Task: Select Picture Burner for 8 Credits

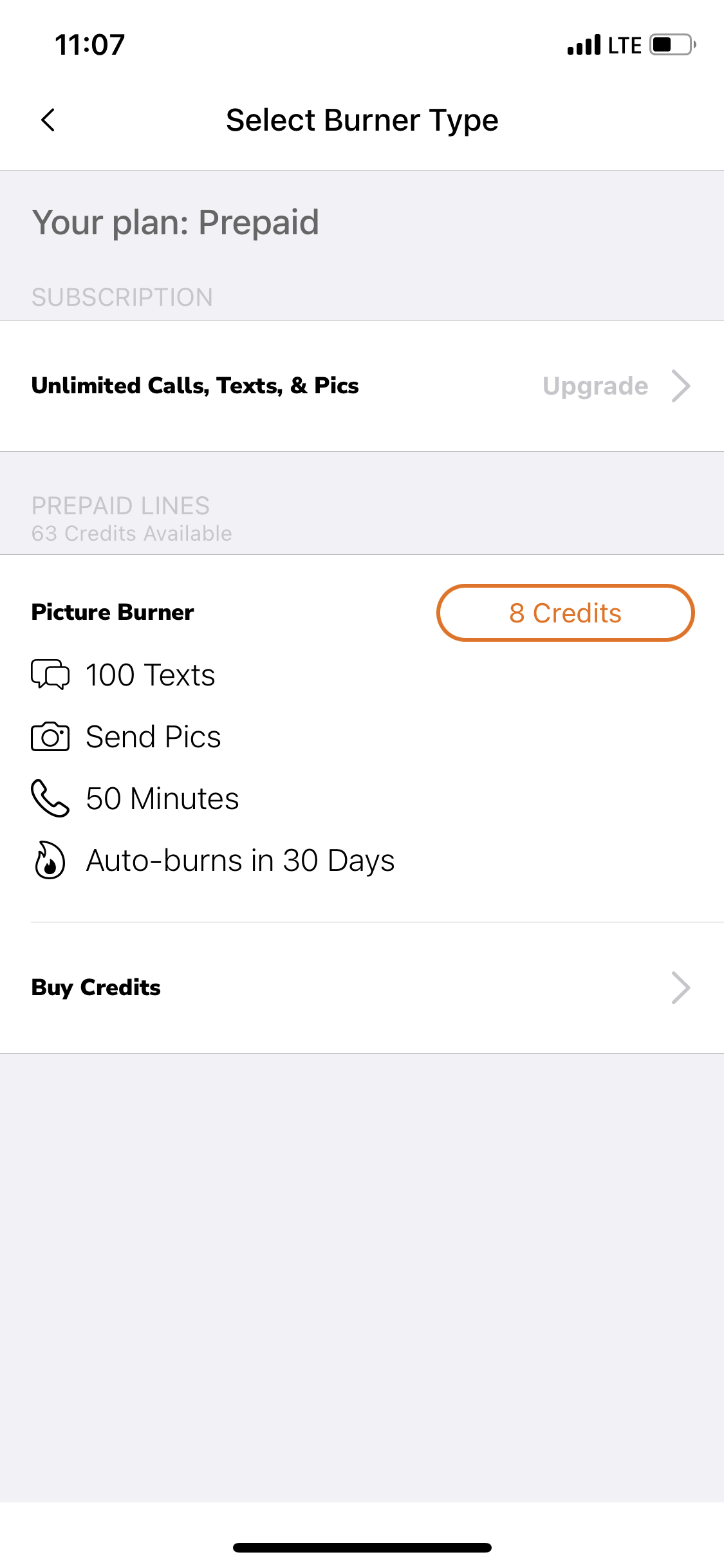Action: pos(565,613)
